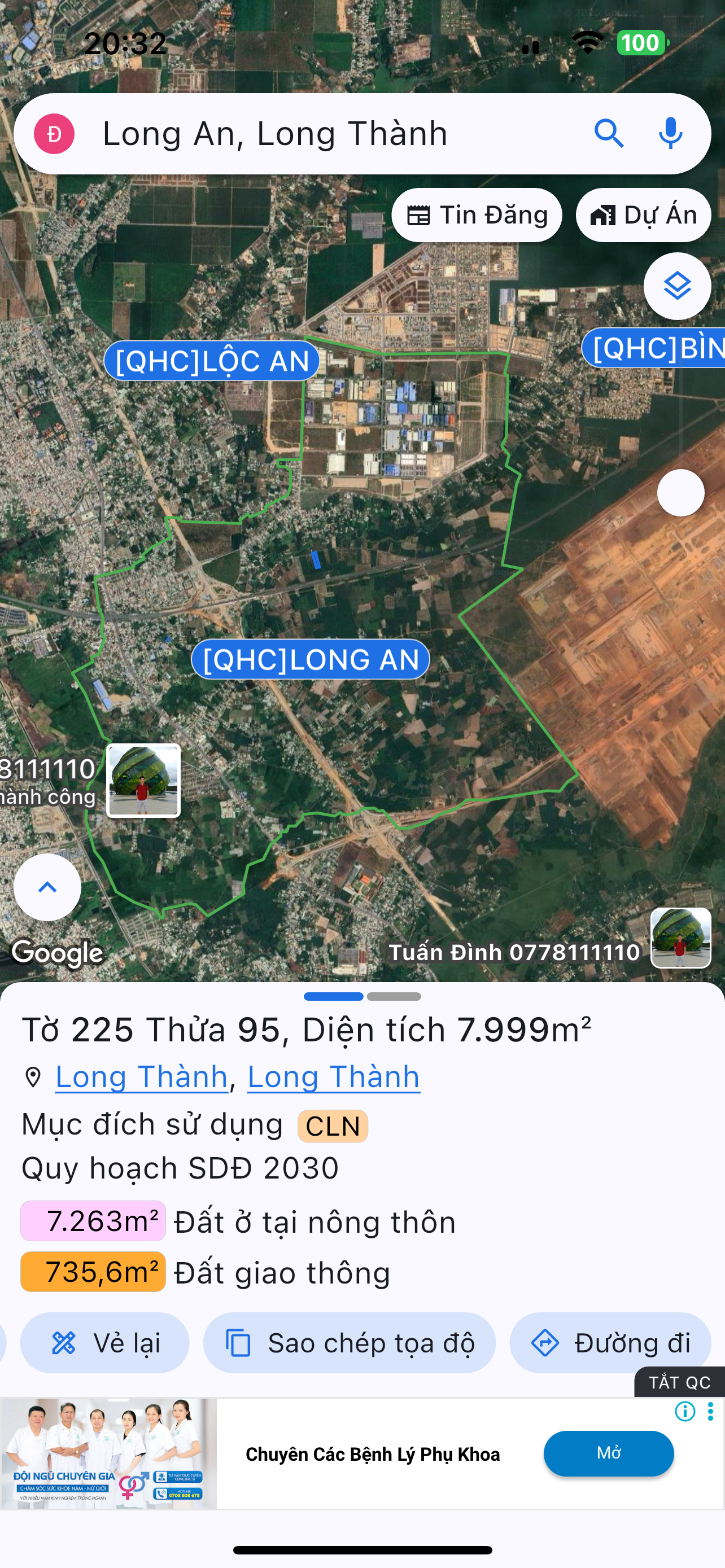Start voice search with the microphone
The height and width of the screenshot is (1568, 725).
(x=671, y=134)
